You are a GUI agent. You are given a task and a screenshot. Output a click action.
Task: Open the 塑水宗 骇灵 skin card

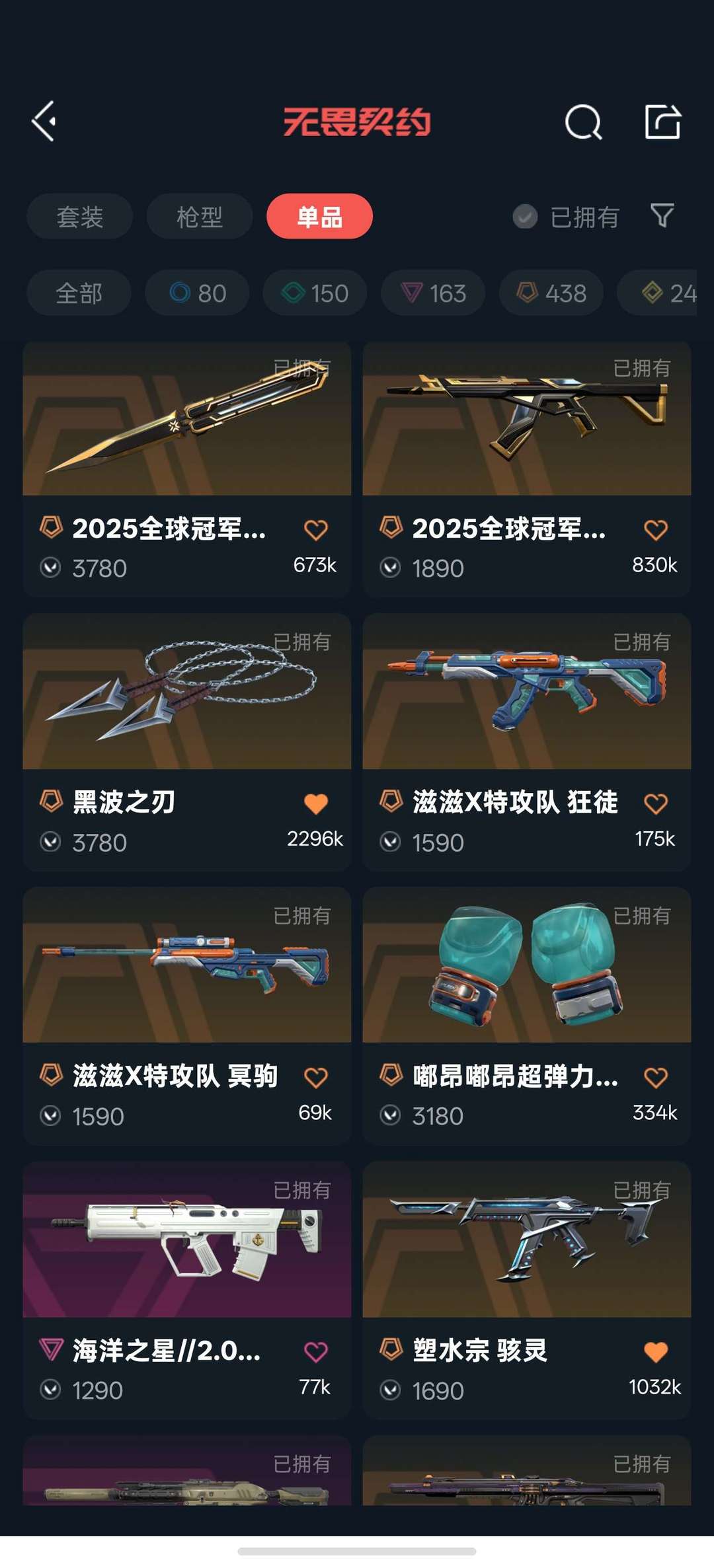click(527, 1290)
